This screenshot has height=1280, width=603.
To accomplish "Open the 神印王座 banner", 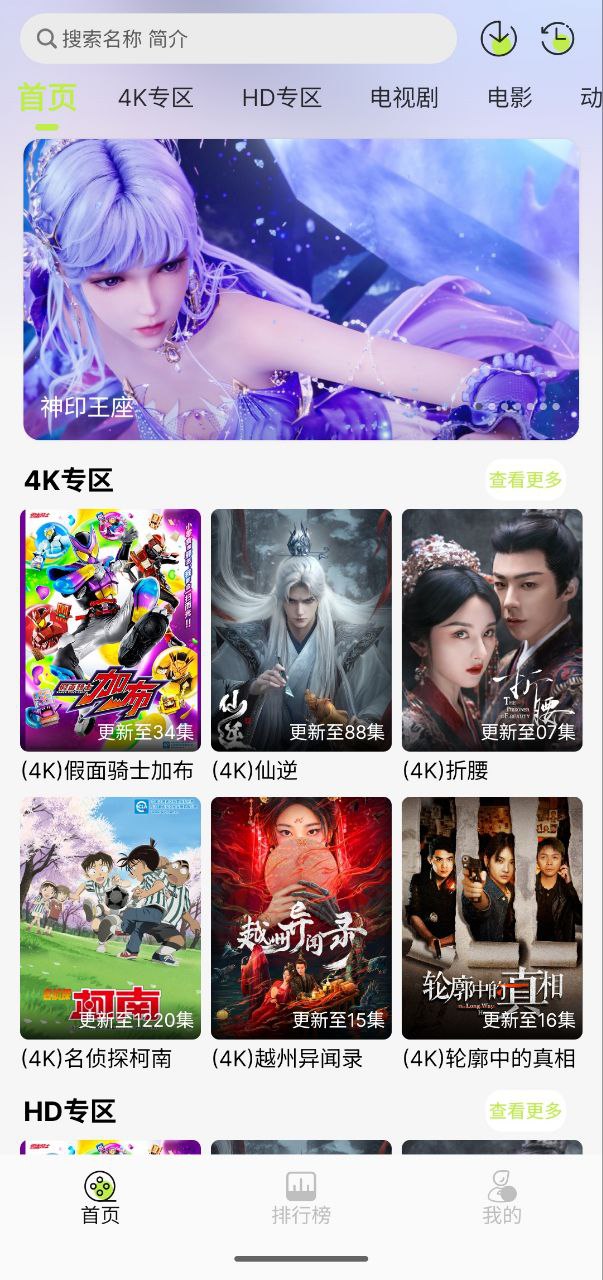I will tap(301, 289).
